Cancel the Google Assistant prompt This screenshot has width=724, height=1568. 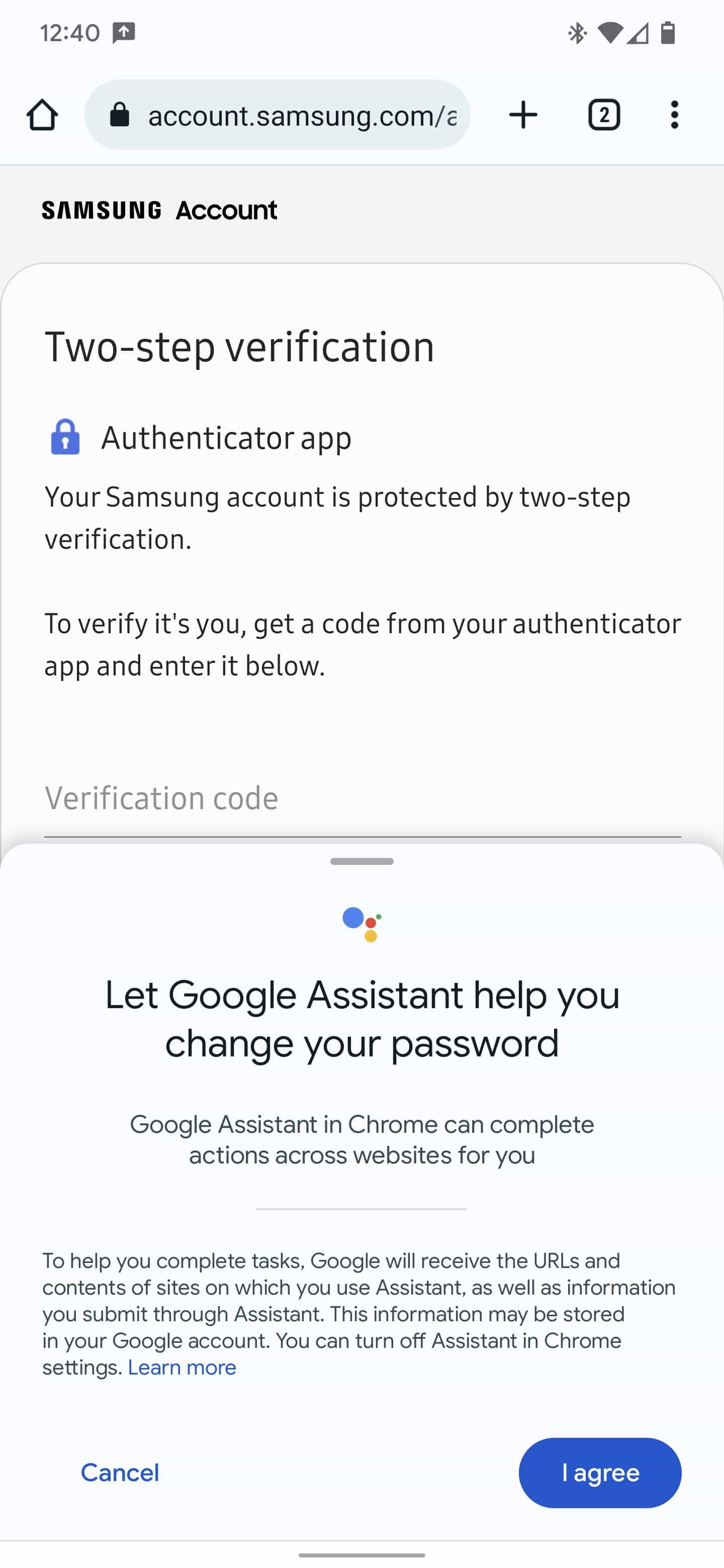(120, 1473)
